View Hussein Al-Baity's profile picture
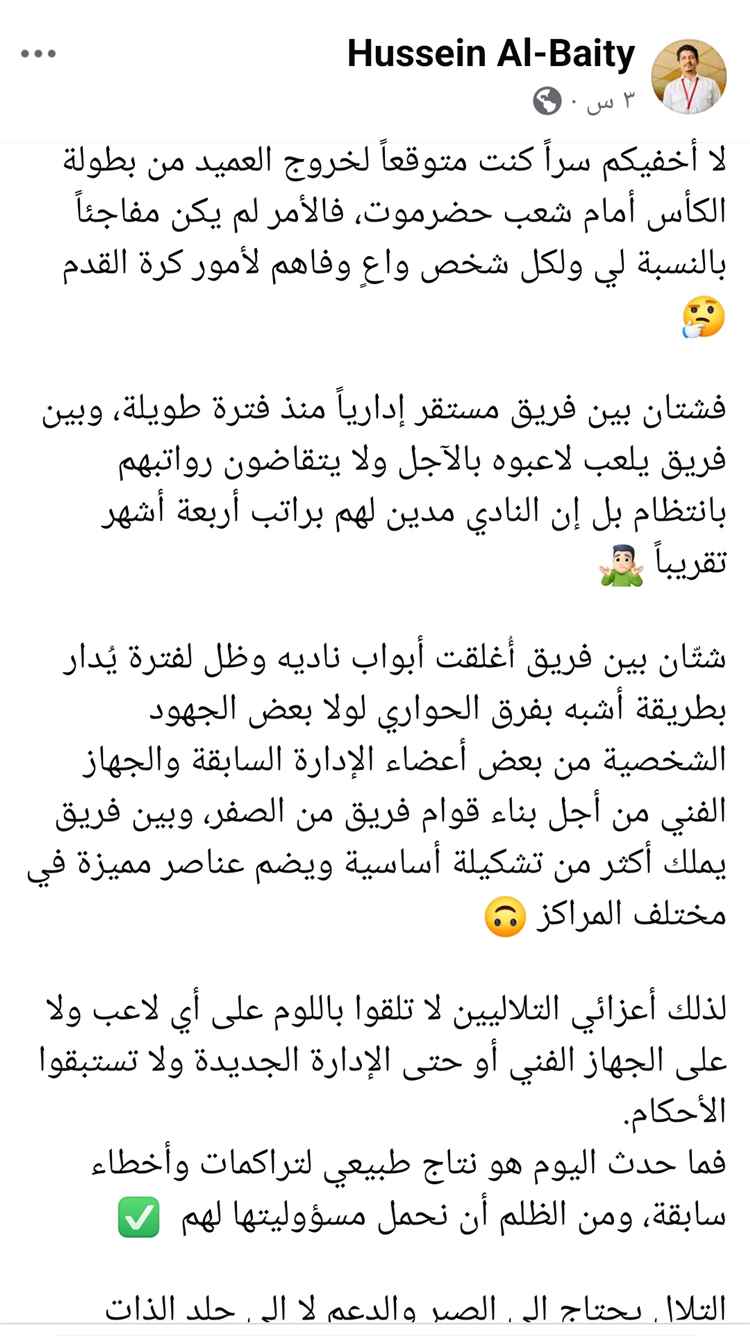750x1336 pixels. point(689,77)
